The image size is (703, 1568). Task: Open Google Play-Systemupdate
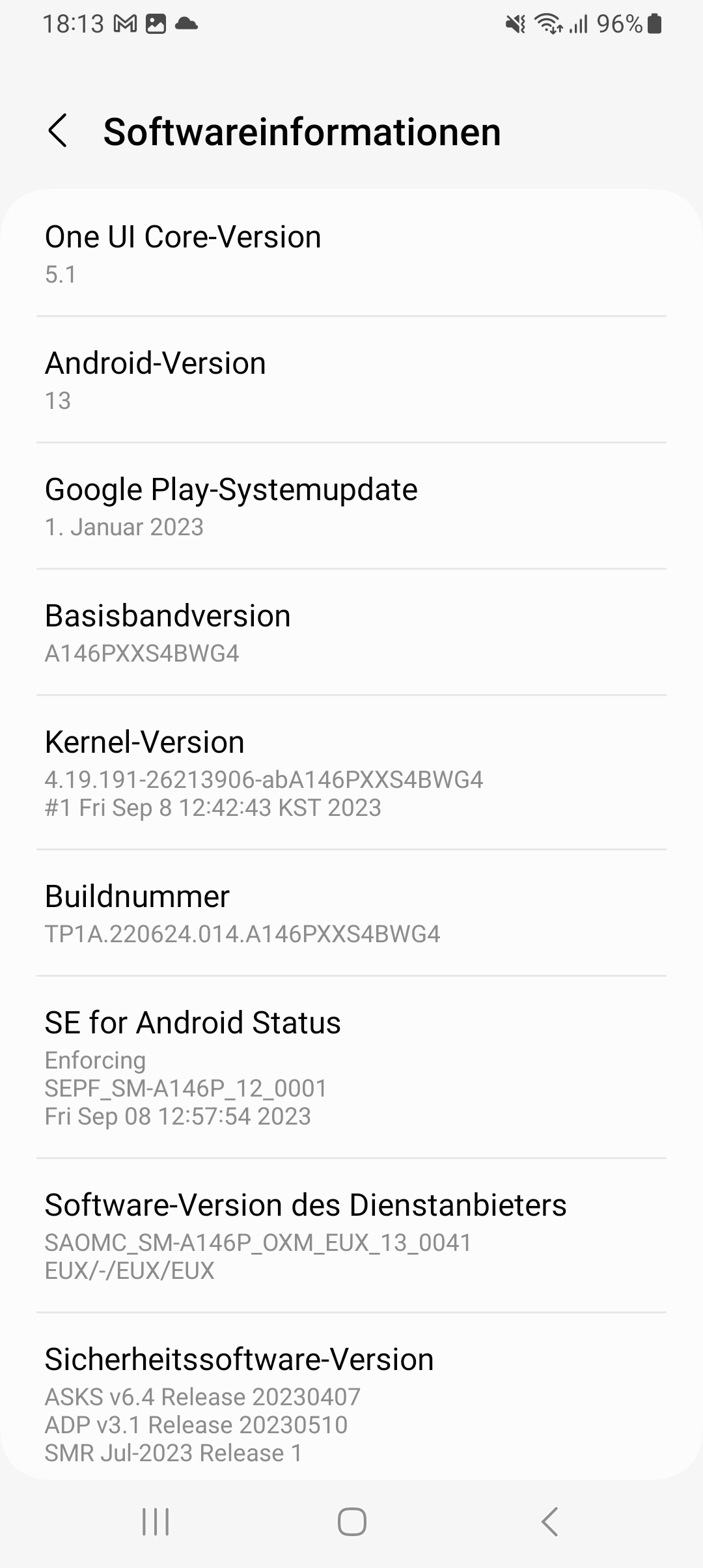click(x=351, y=506)
